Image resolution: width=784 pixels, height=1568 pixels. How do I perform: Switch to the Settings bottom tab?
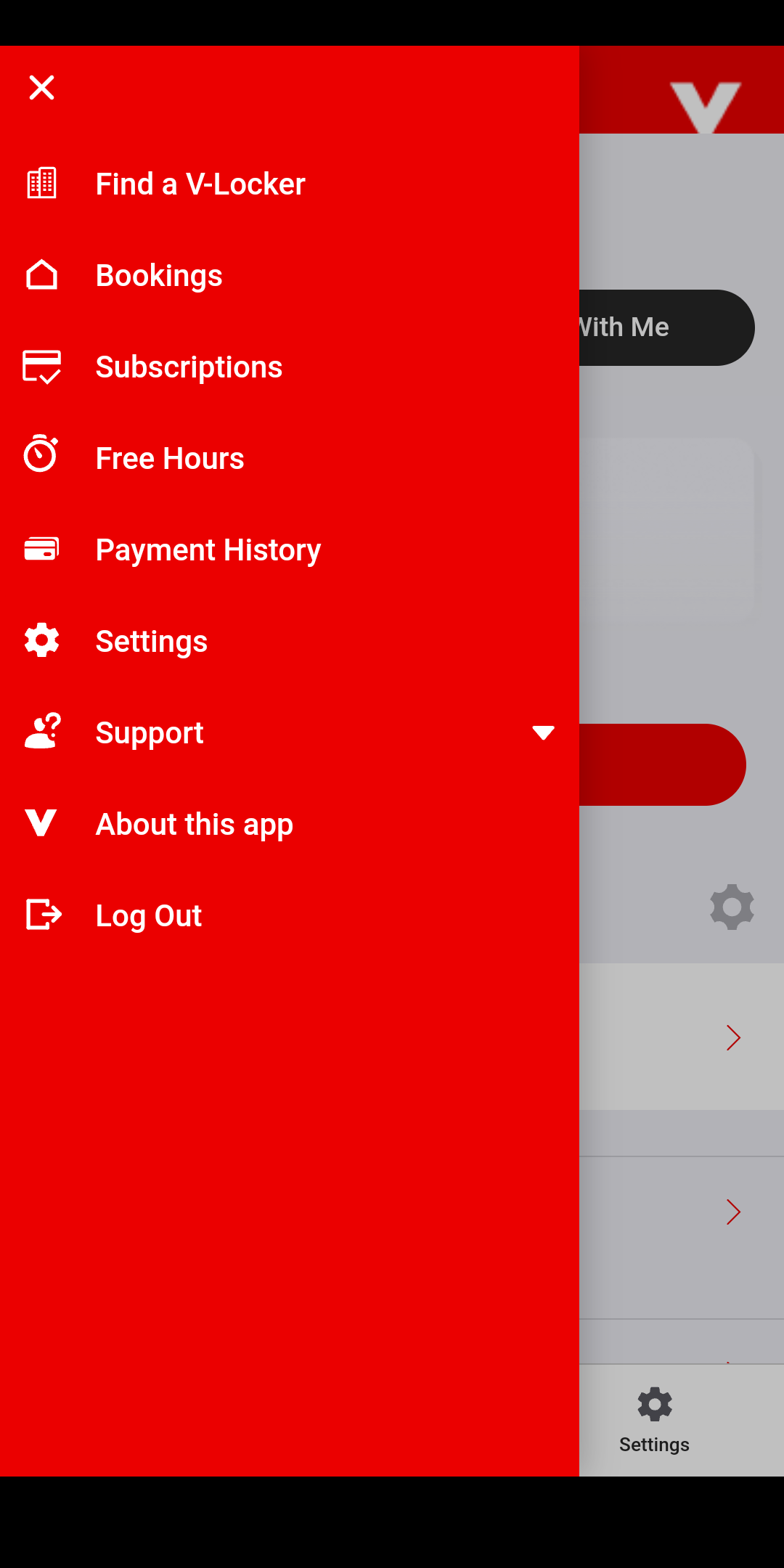coord(654,1420)
